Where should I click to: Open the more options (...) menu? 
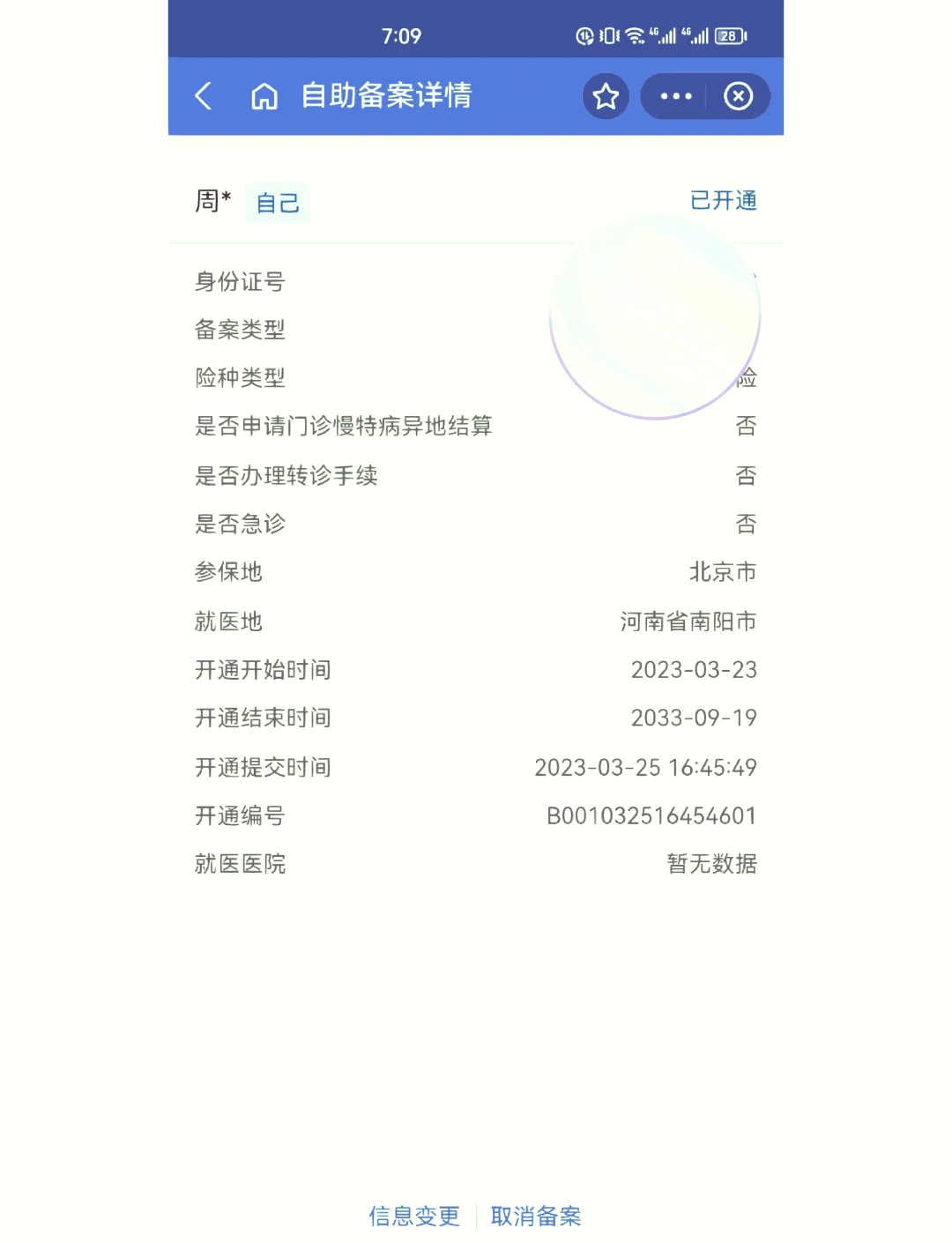tap(675, 95)
